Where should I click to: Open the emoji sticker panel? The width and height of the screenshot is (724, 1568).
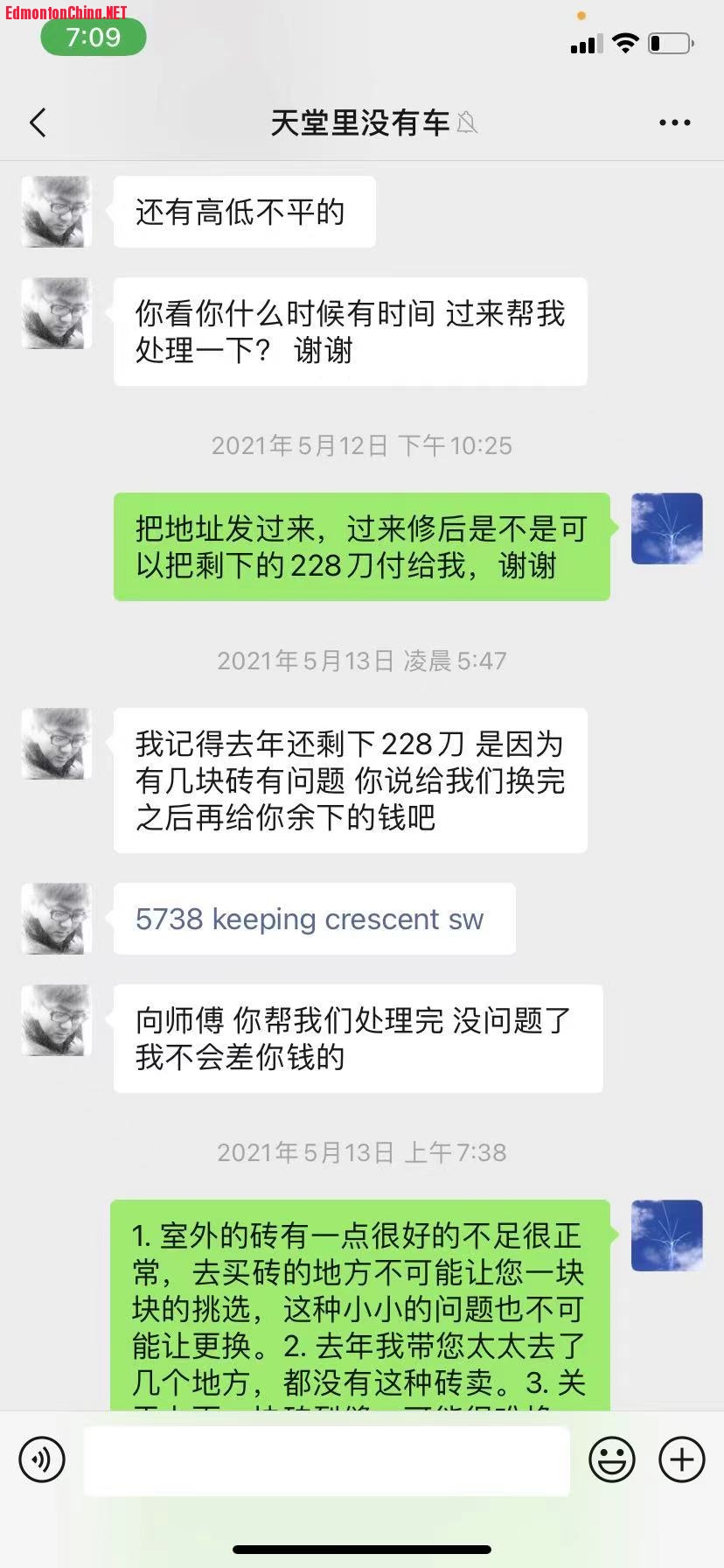click(x=611, y=1459)
